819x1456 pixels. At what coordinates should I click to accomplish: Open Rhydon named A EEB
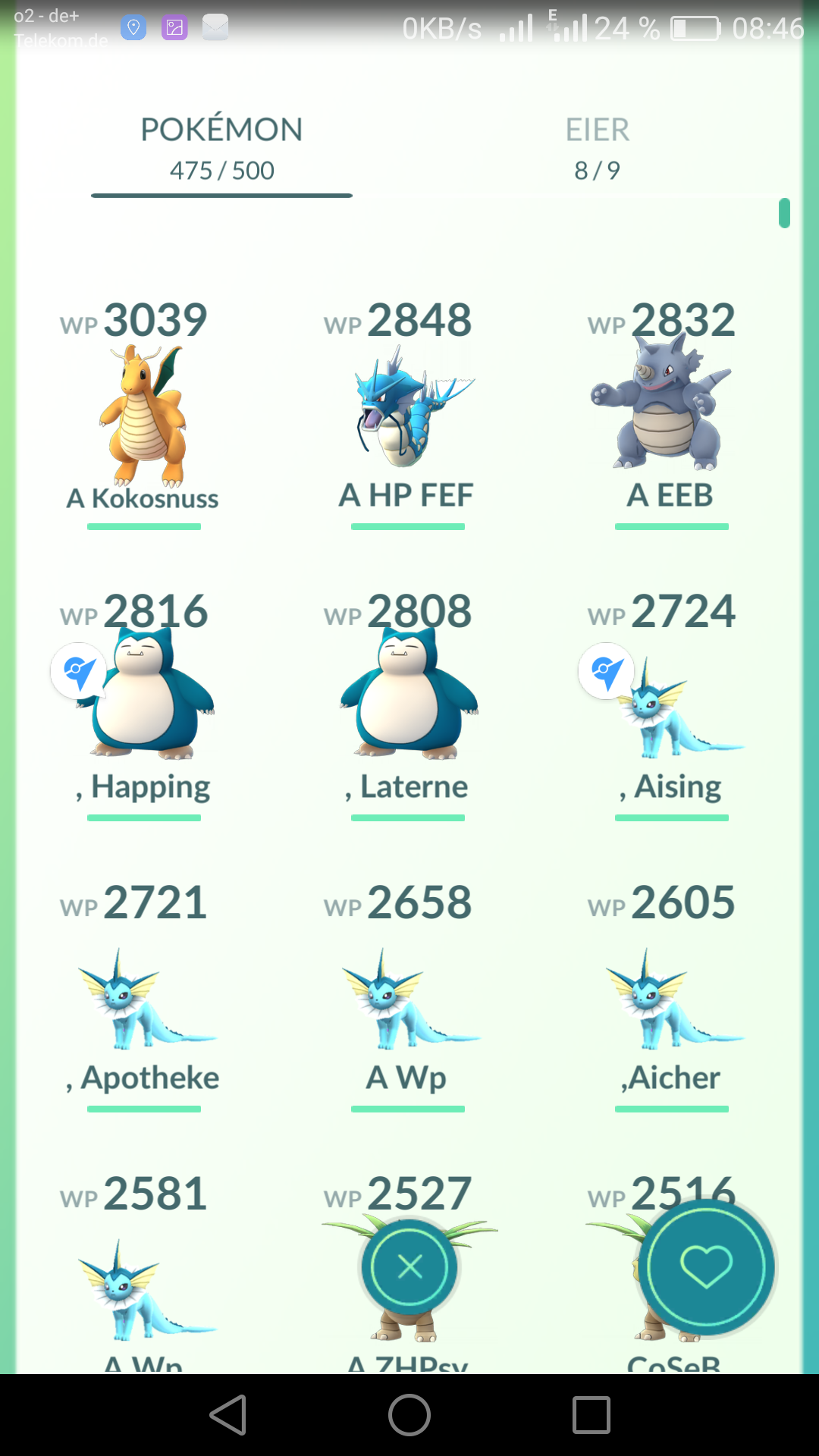(672, 413)
